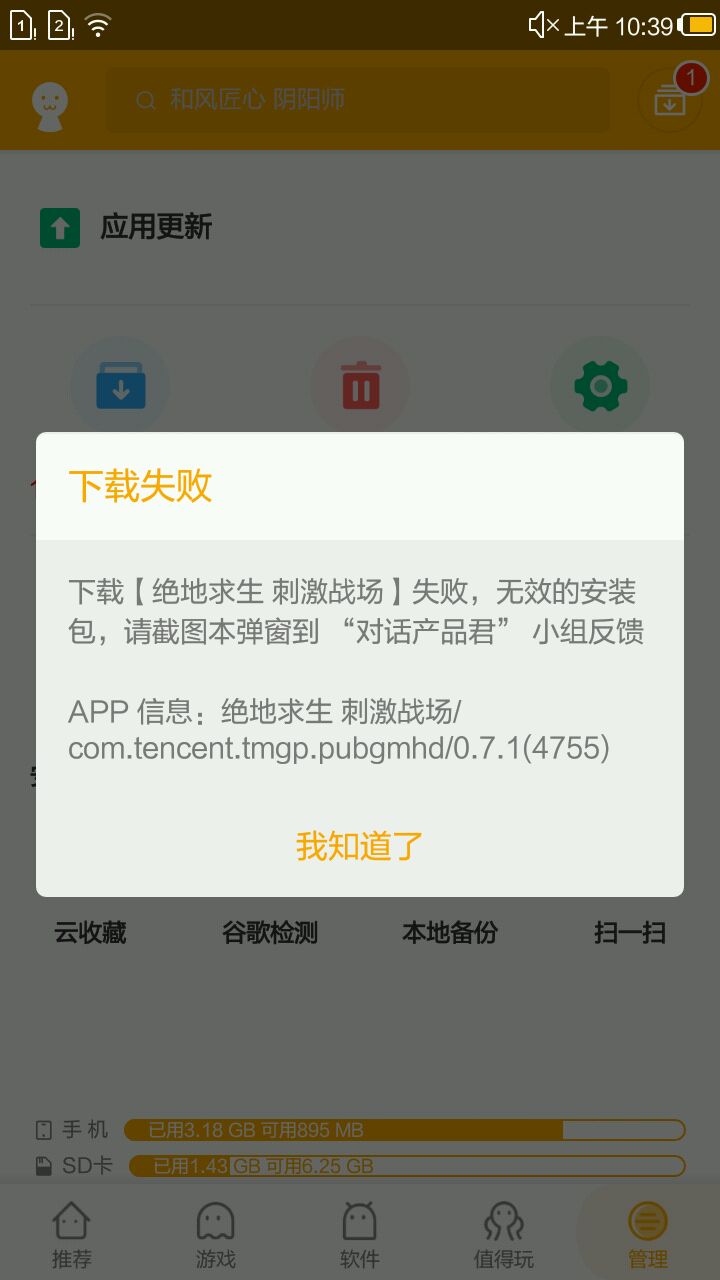Select the 管理 tab
The height and width of the screenshot is (1280, 720).
647,1235
